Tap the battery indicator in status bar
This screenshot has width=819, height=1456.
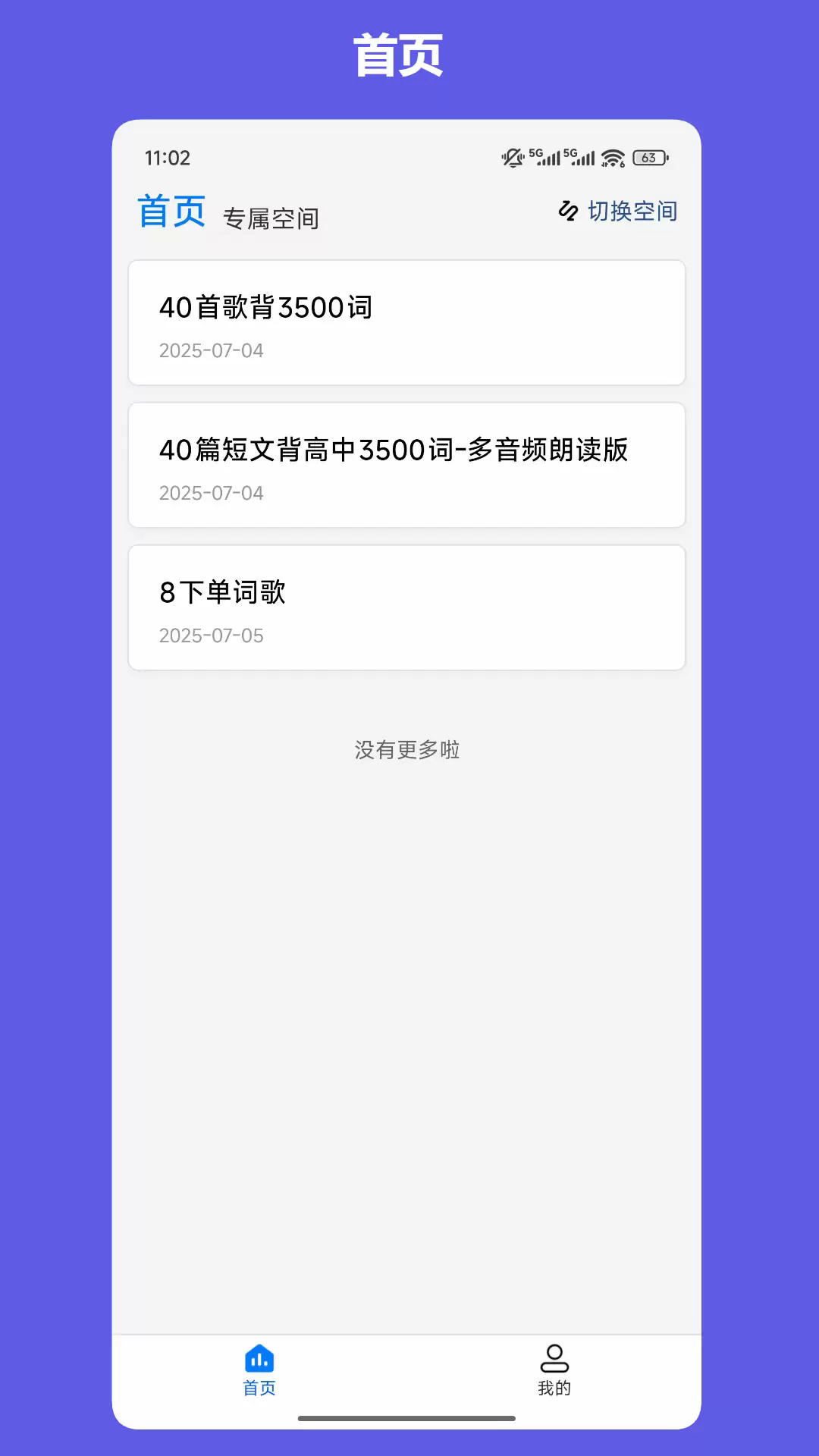[648, 157]
